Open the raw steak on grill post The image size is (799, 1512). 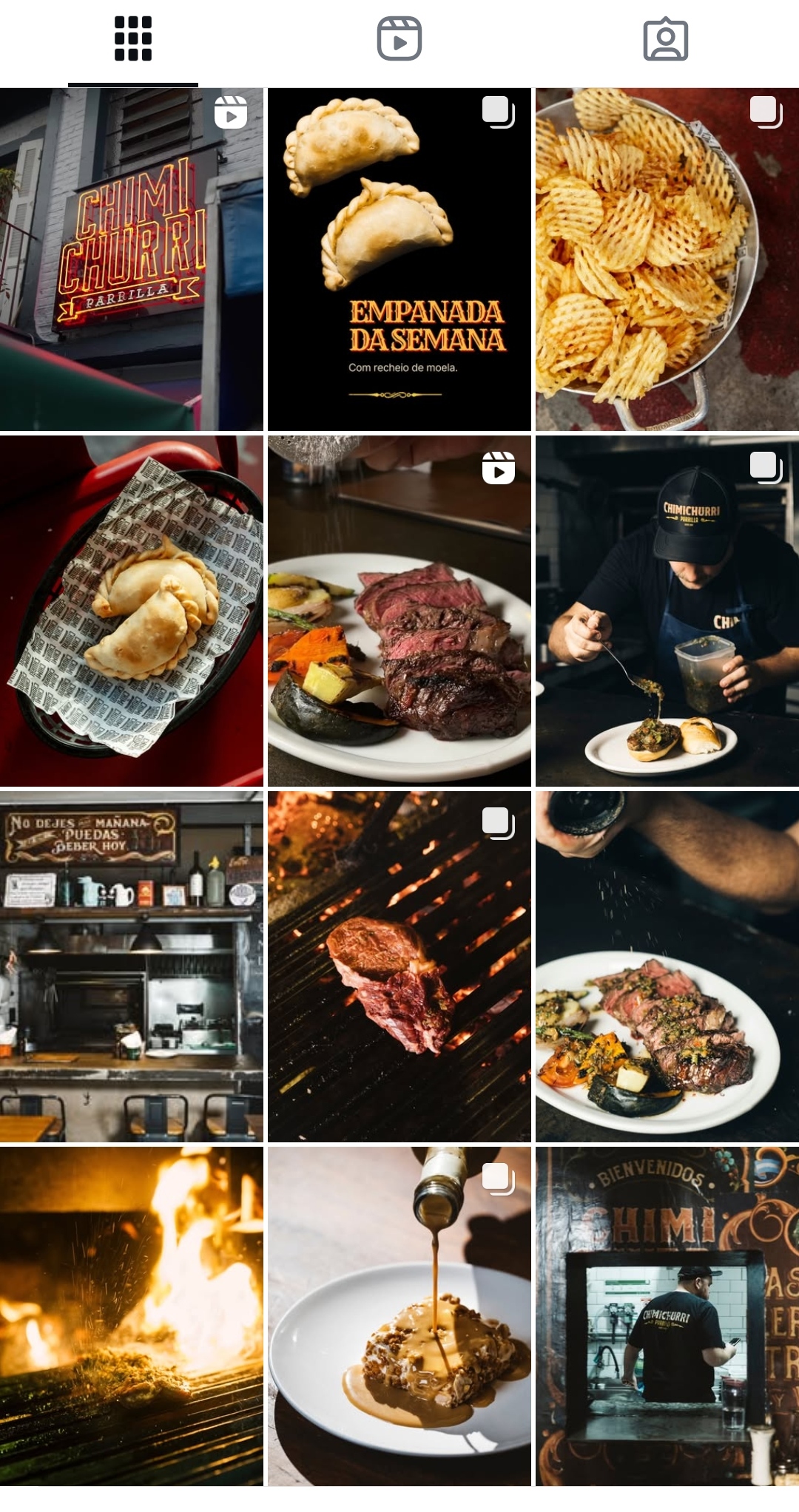coord(399,966)
